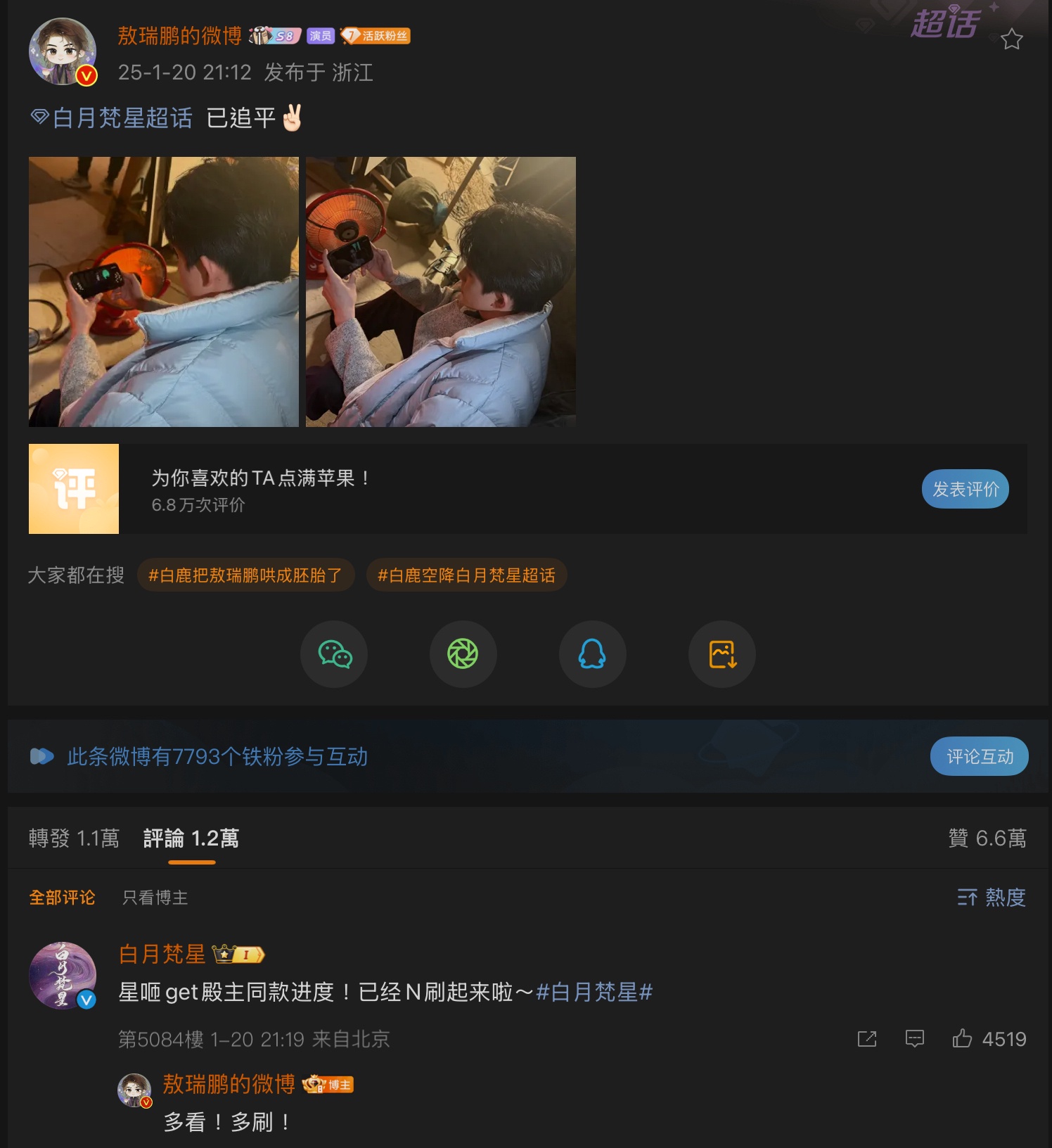Tap the 评论互动 button

pos(979,756)
